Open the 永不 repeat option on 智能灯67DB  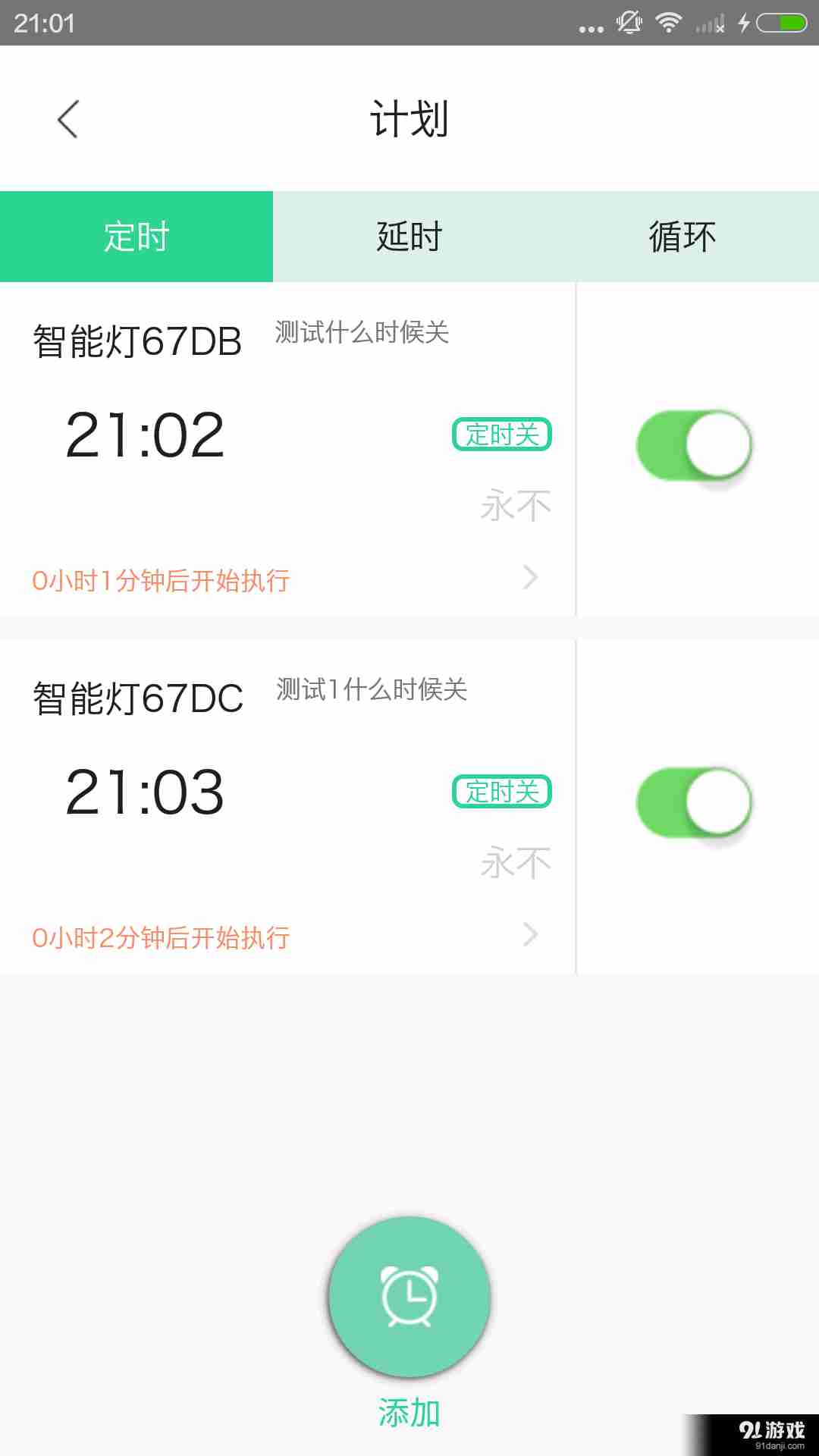tap(516, 504)
